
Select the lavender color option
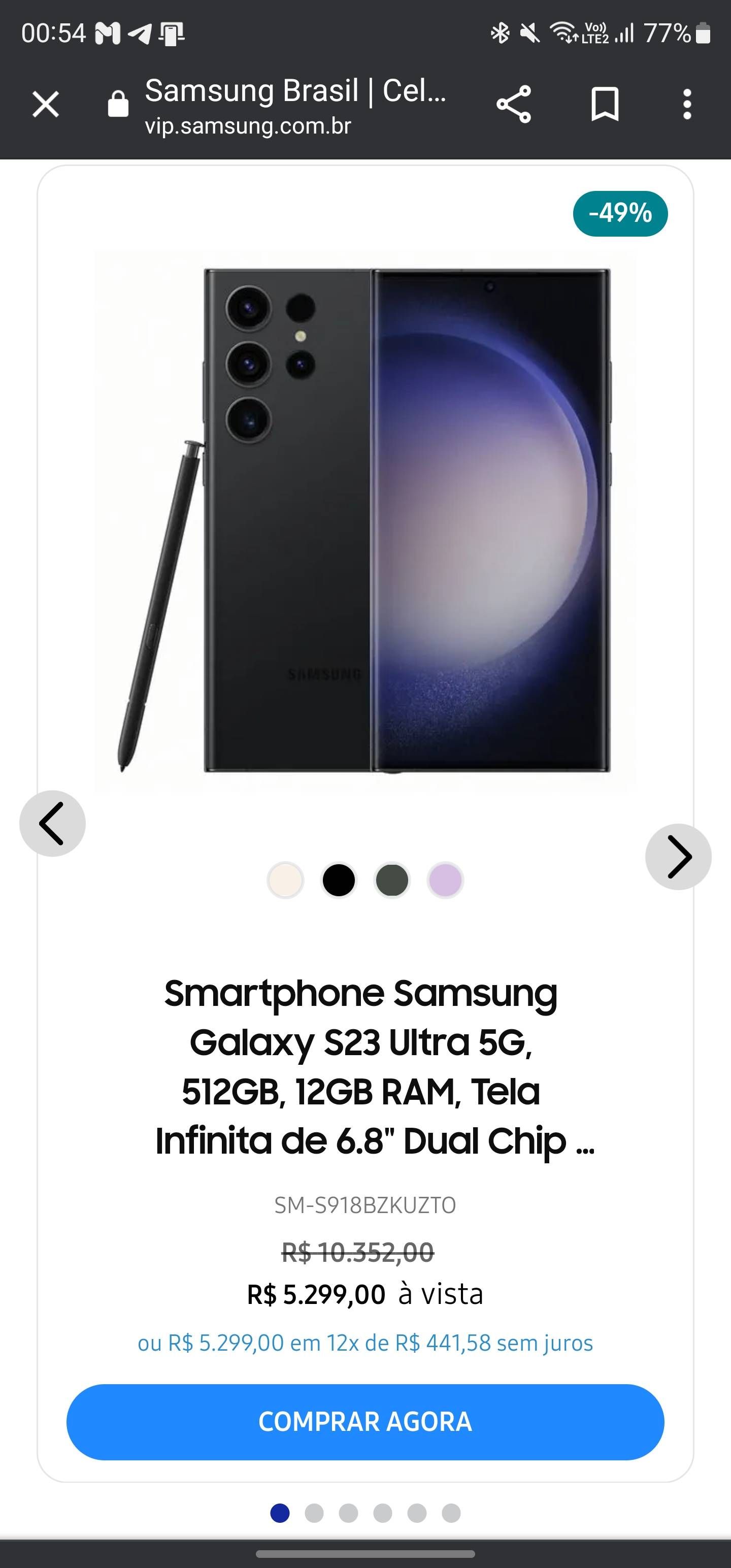pos(445,880)
